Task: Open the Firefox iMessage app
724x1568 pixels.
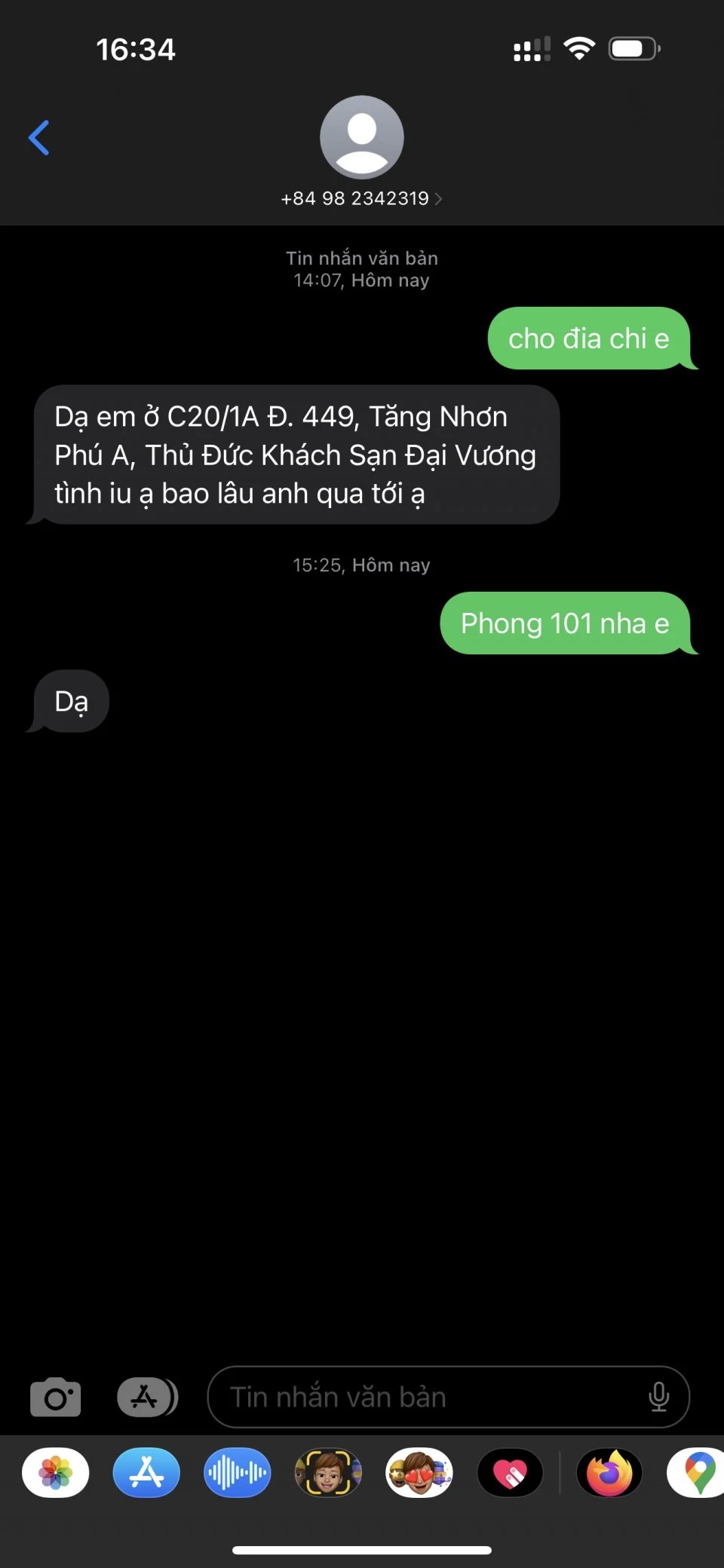Action: click(x=609, y=1472)
